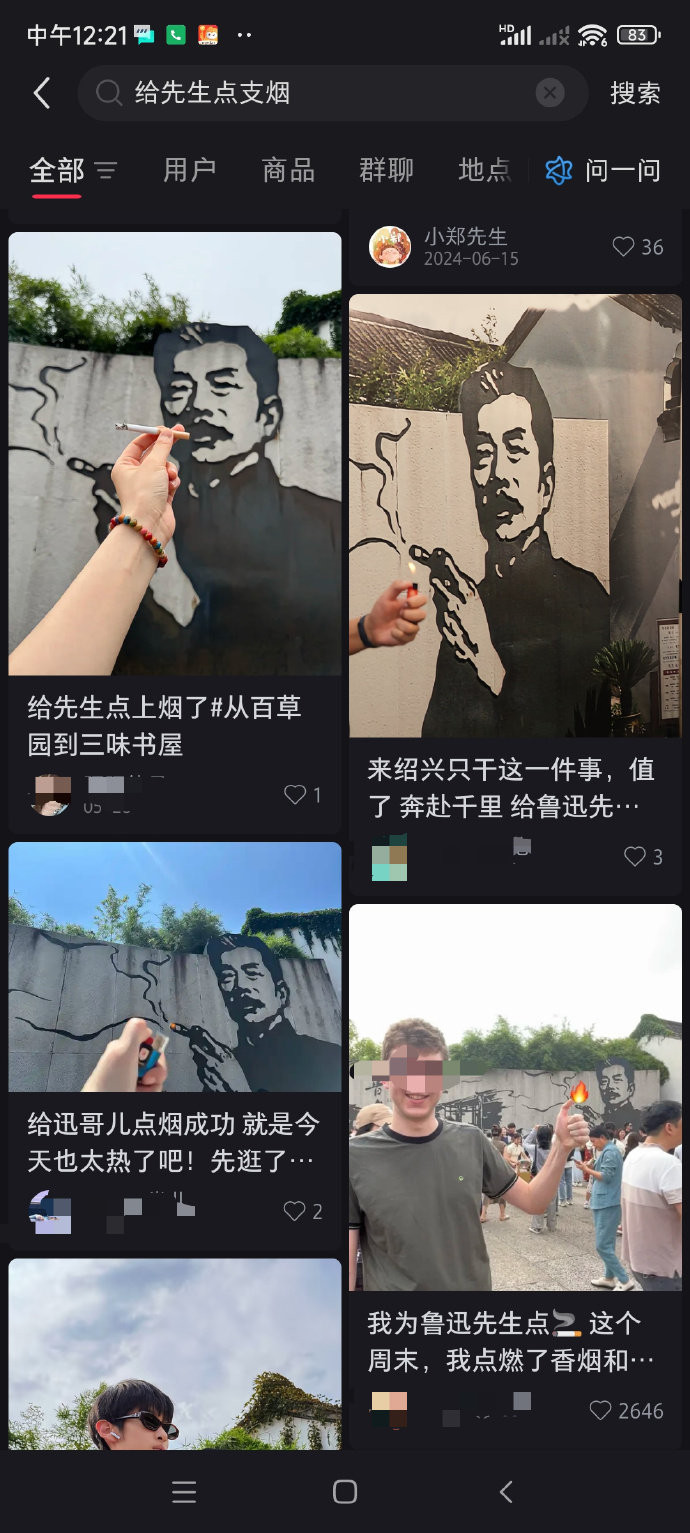The width and height of the screenshot is (690, 1533).
Task: Tap the search field containing 给先生点支烟
Action: [320, 94]
